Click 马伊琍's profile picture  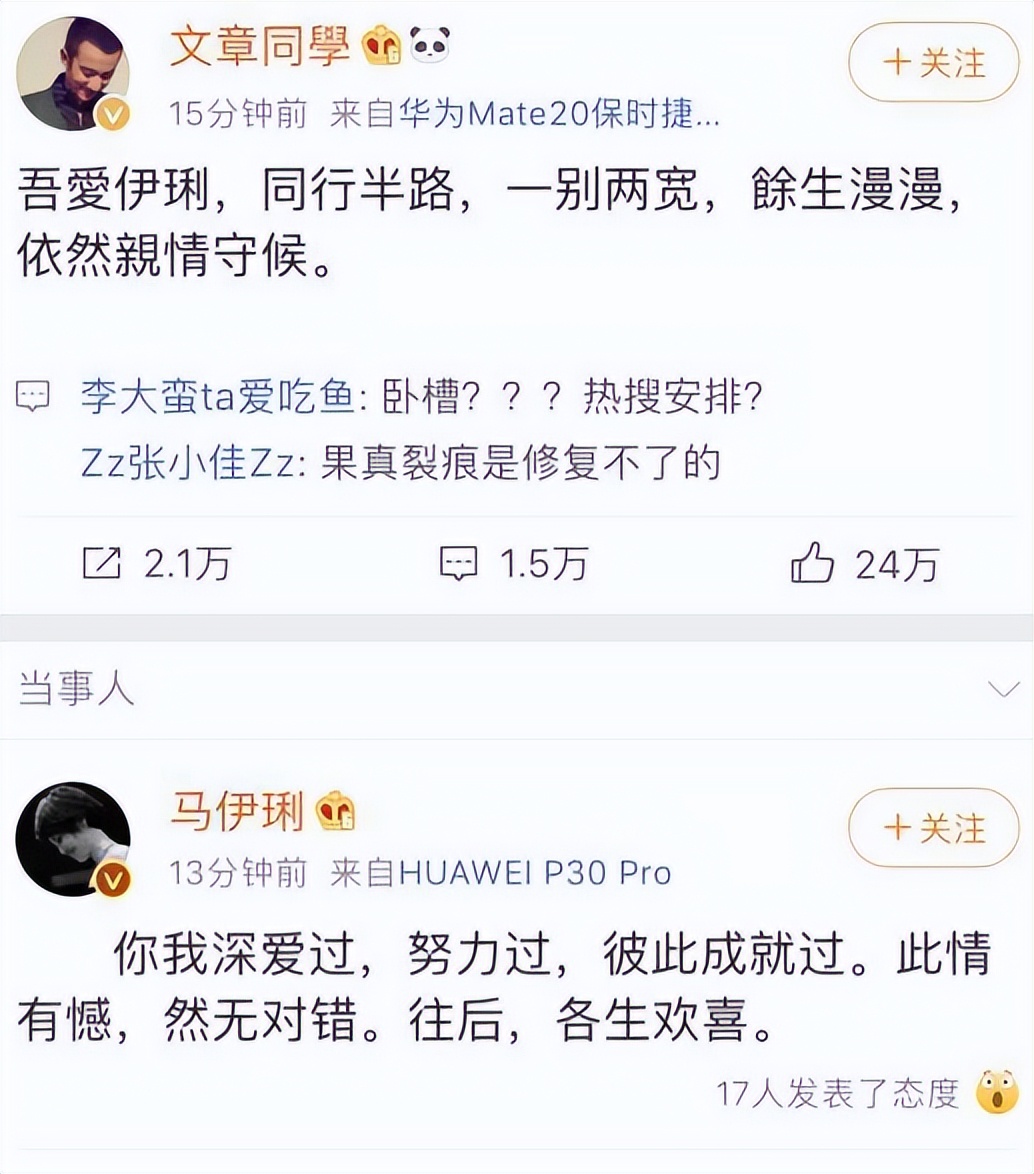[x=71, y=840]
